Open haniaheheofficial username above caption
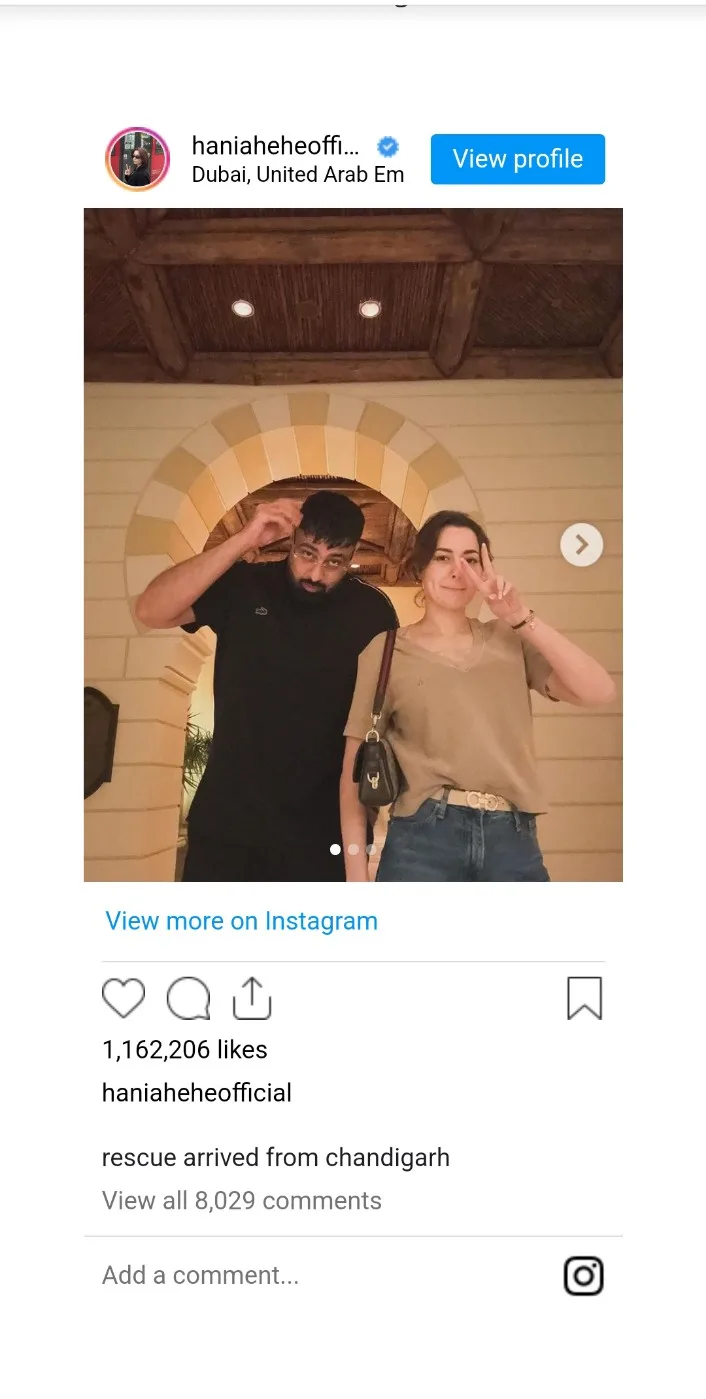Image resolution: width=706 pixels, height=1399 pixels. coord(197,1093)
